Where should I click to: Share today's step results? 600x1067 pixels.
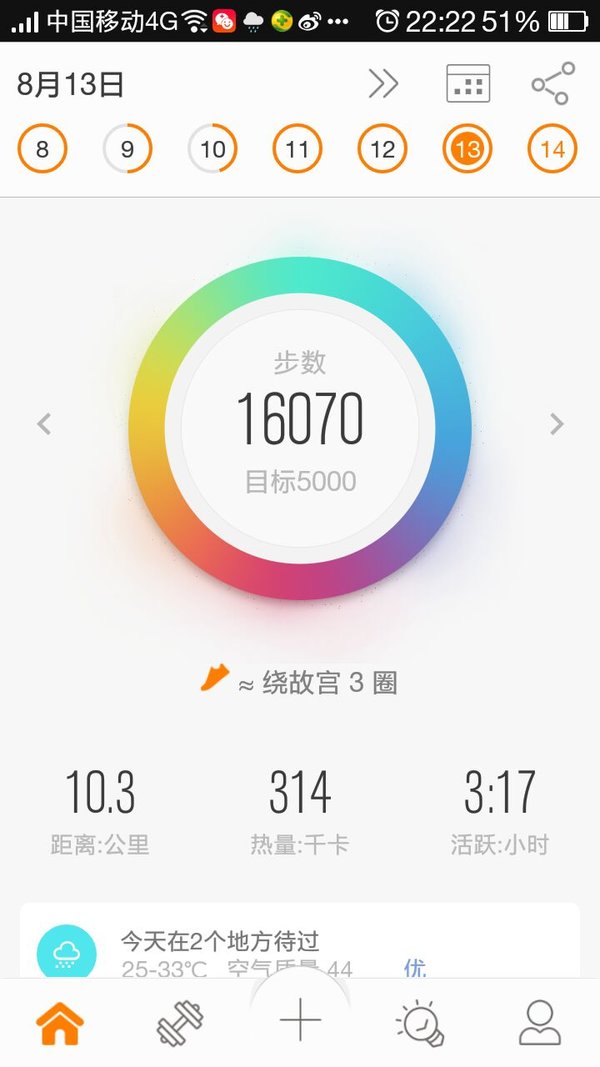[x=553, y=84]
